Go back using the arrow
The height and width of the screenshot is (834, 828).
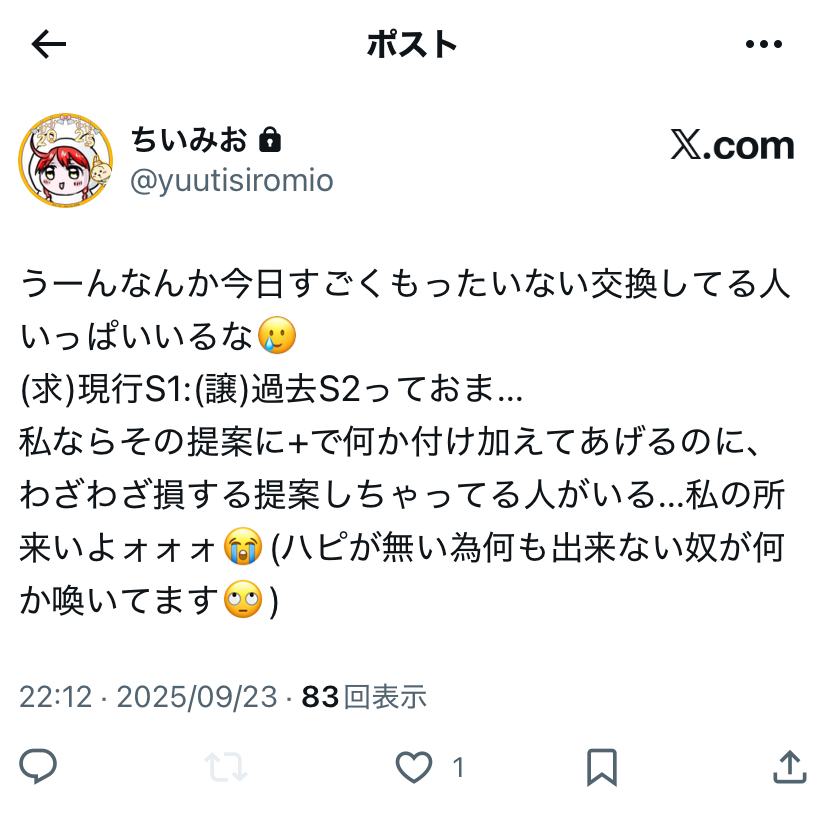click(48, 44)
